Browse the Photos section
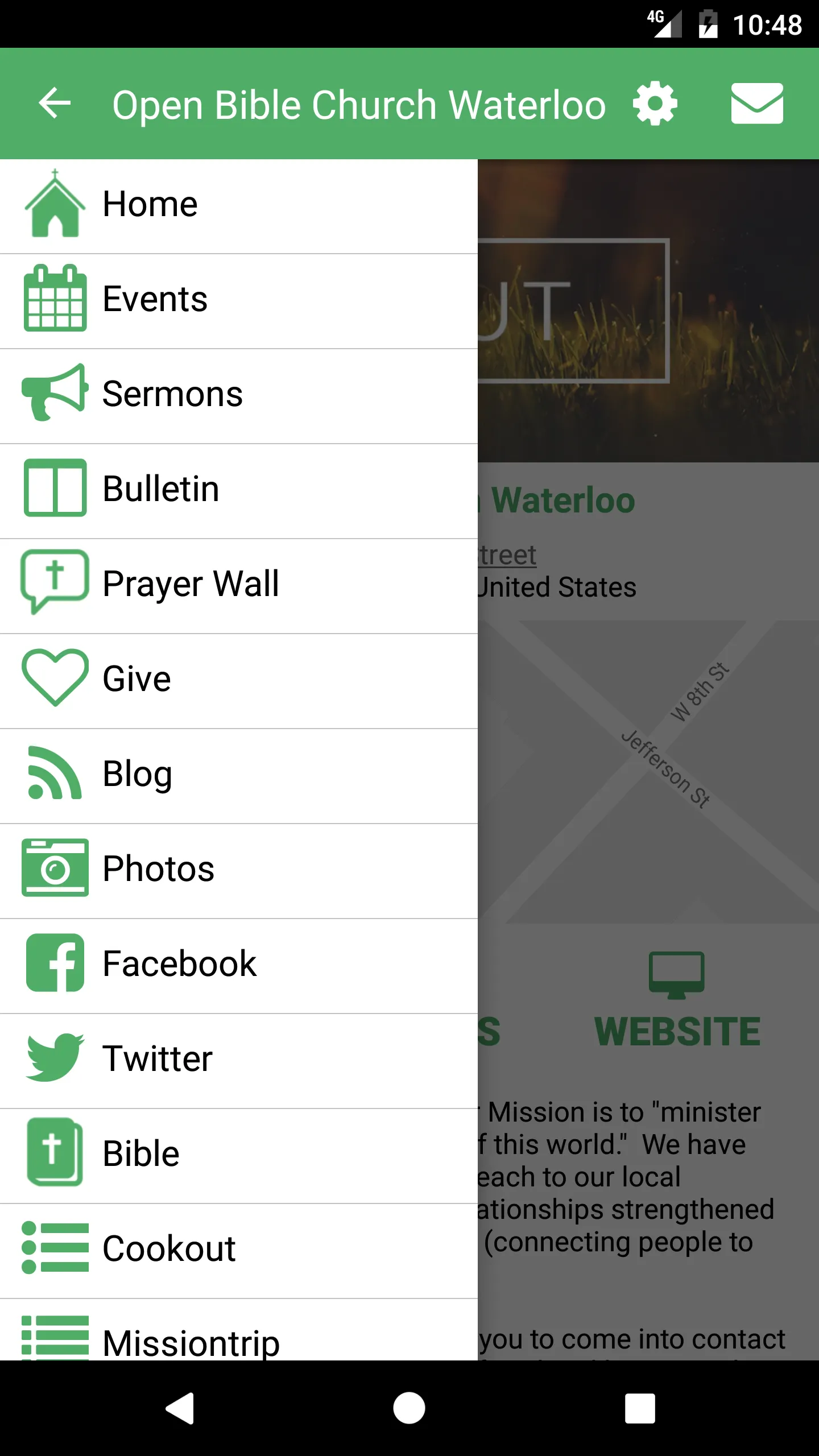819x1456 pixels. pos(239,870)
